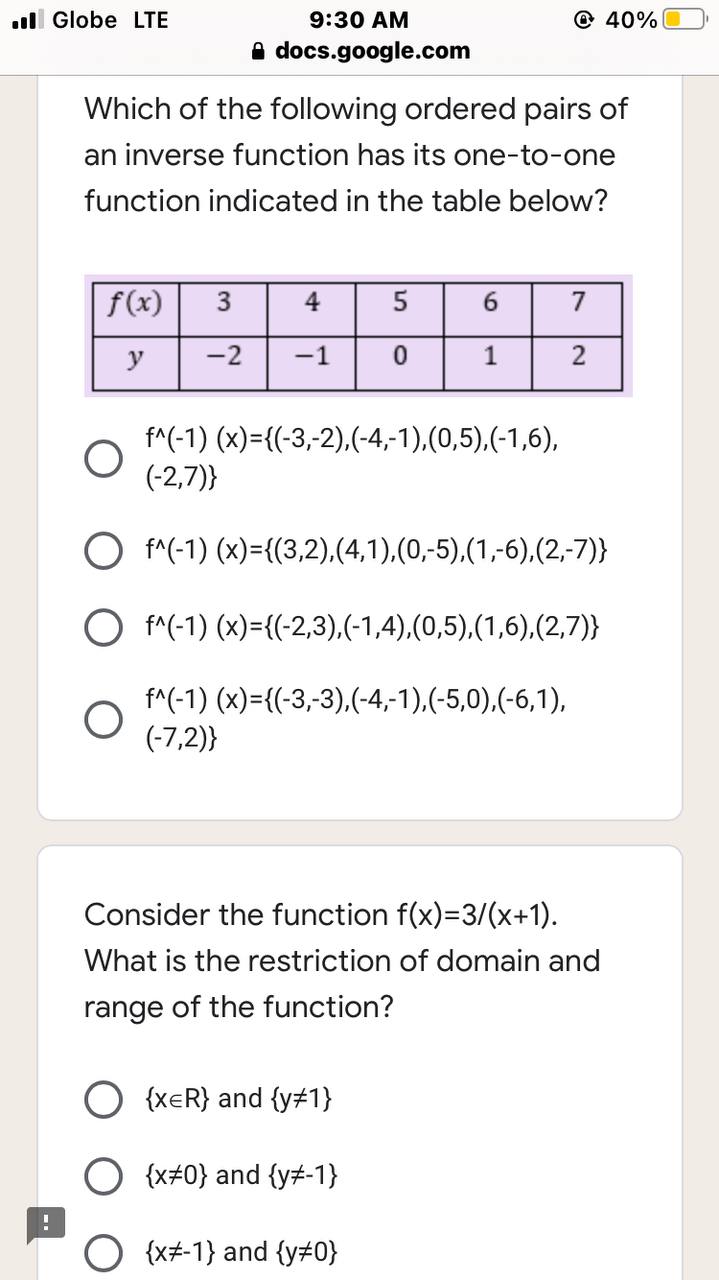Select the option starting with (-3,-3),(-4,-1)

pos(103,718)
